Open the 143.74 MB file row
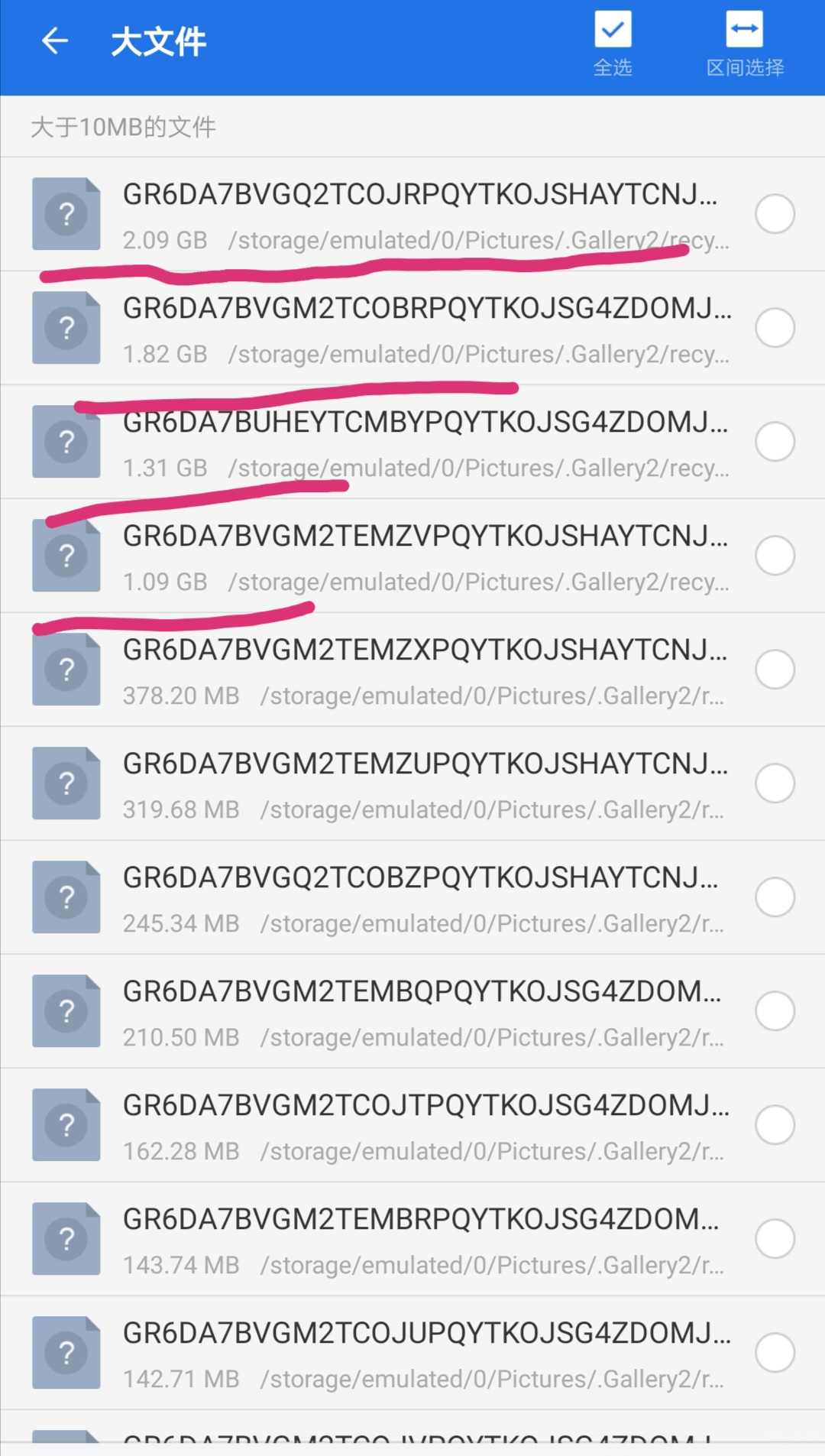 click(412, 1239)
